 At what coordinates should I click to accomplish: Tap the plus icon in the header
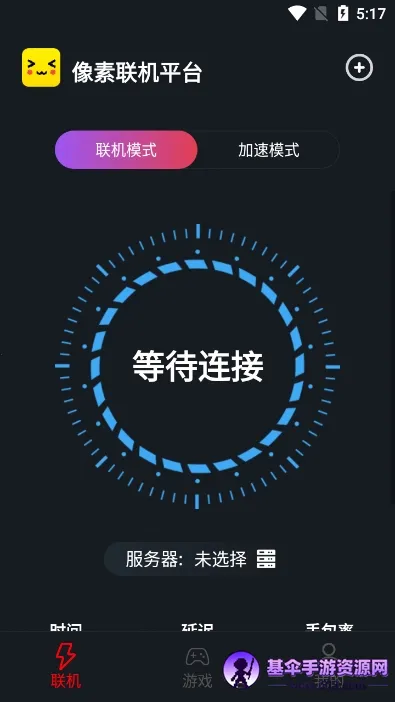coord(359,68)
